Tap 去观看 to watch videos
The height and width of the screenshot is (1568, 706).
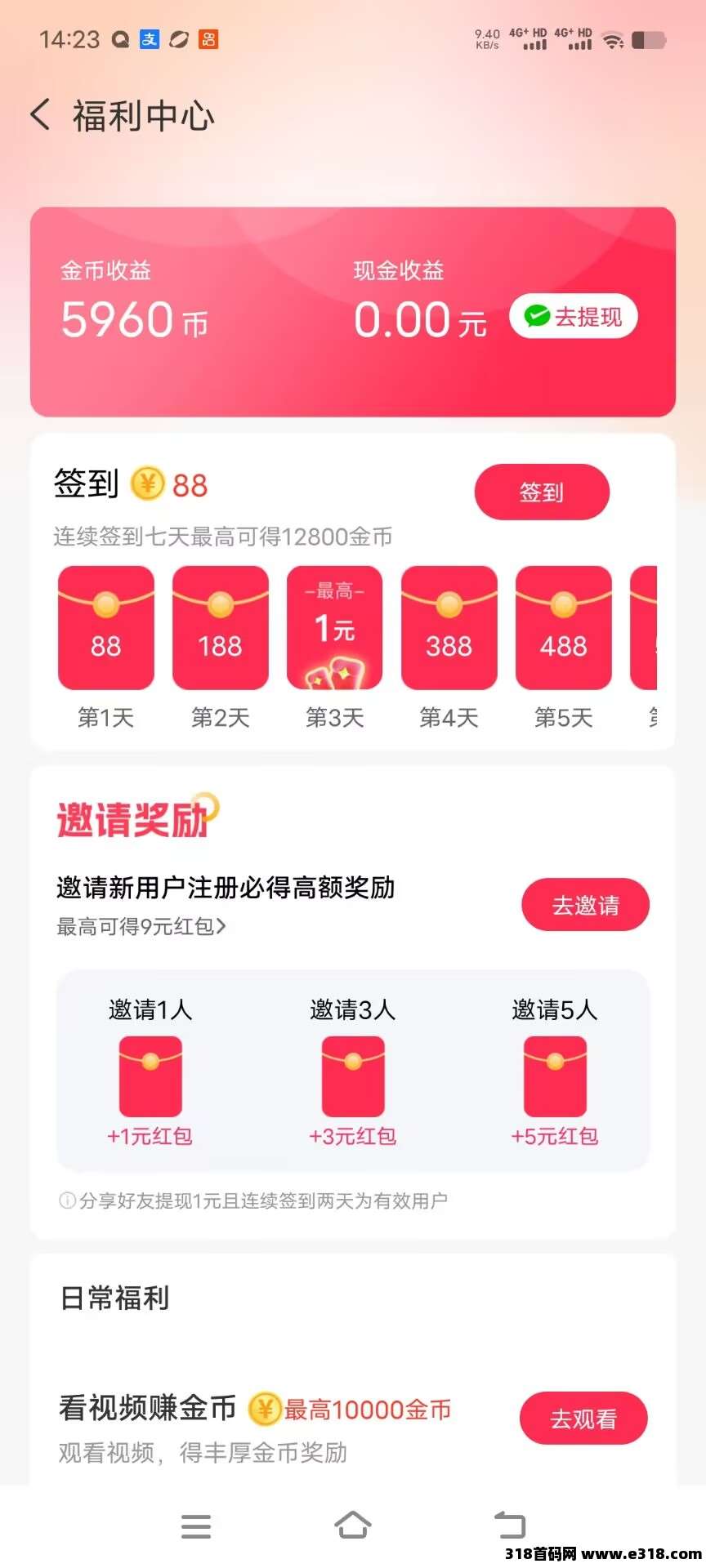pyautogui.click(x=583, y=1419)
